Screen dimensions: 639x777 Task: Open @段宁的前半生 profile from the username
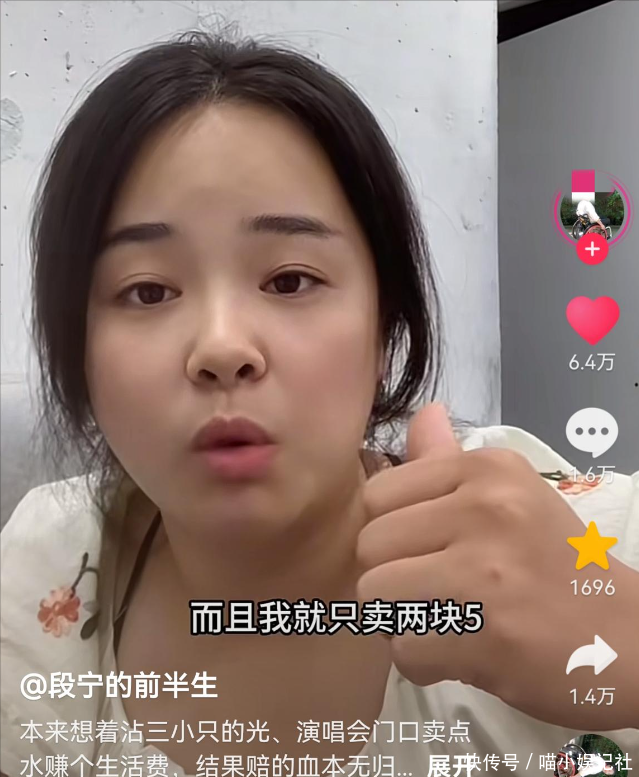(x=119, y=686)
